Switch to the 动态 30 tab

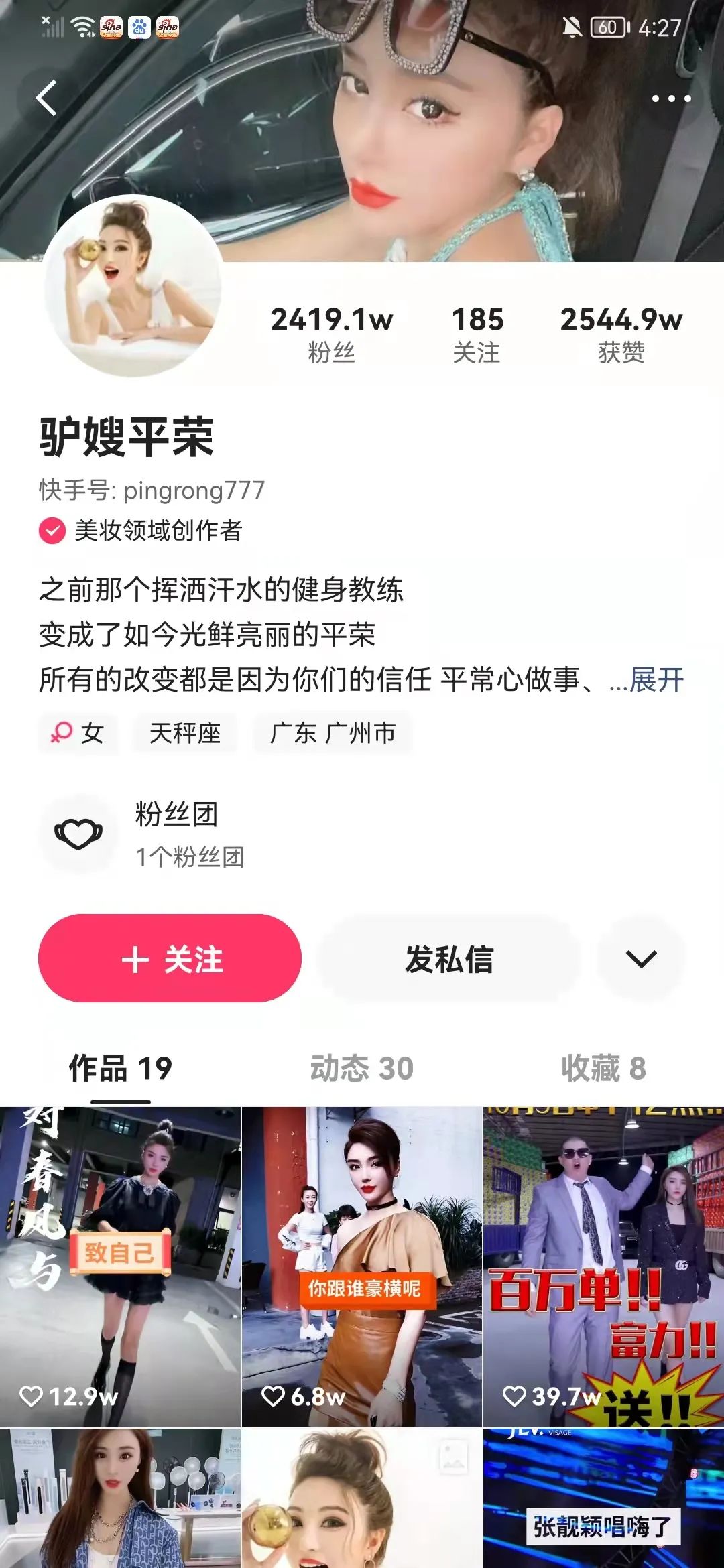point(361,1068)
